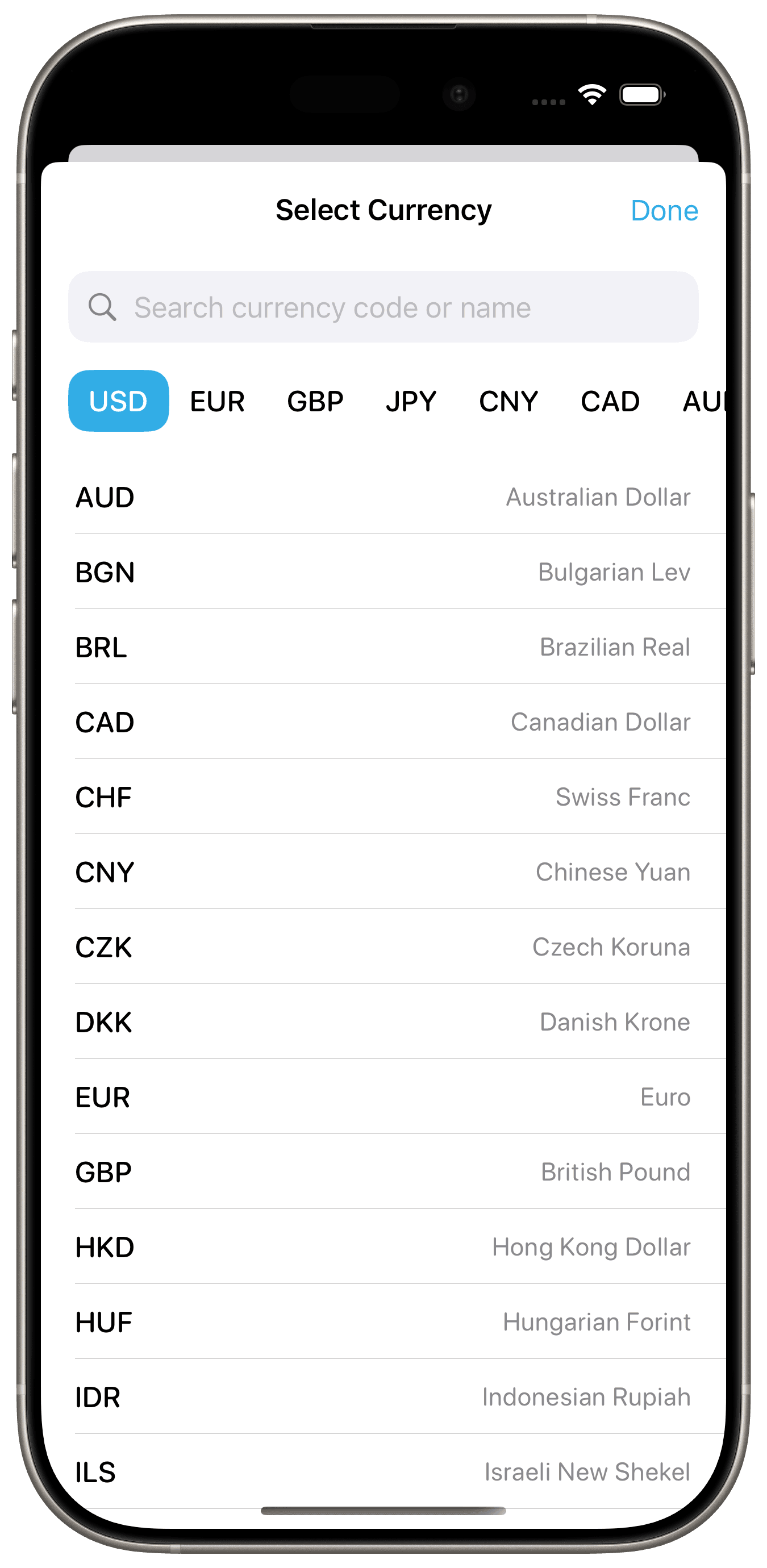Tap Done to confirm currency selection
The width and height of the screenshot is (767, 1568).
[x=665, y=211]
